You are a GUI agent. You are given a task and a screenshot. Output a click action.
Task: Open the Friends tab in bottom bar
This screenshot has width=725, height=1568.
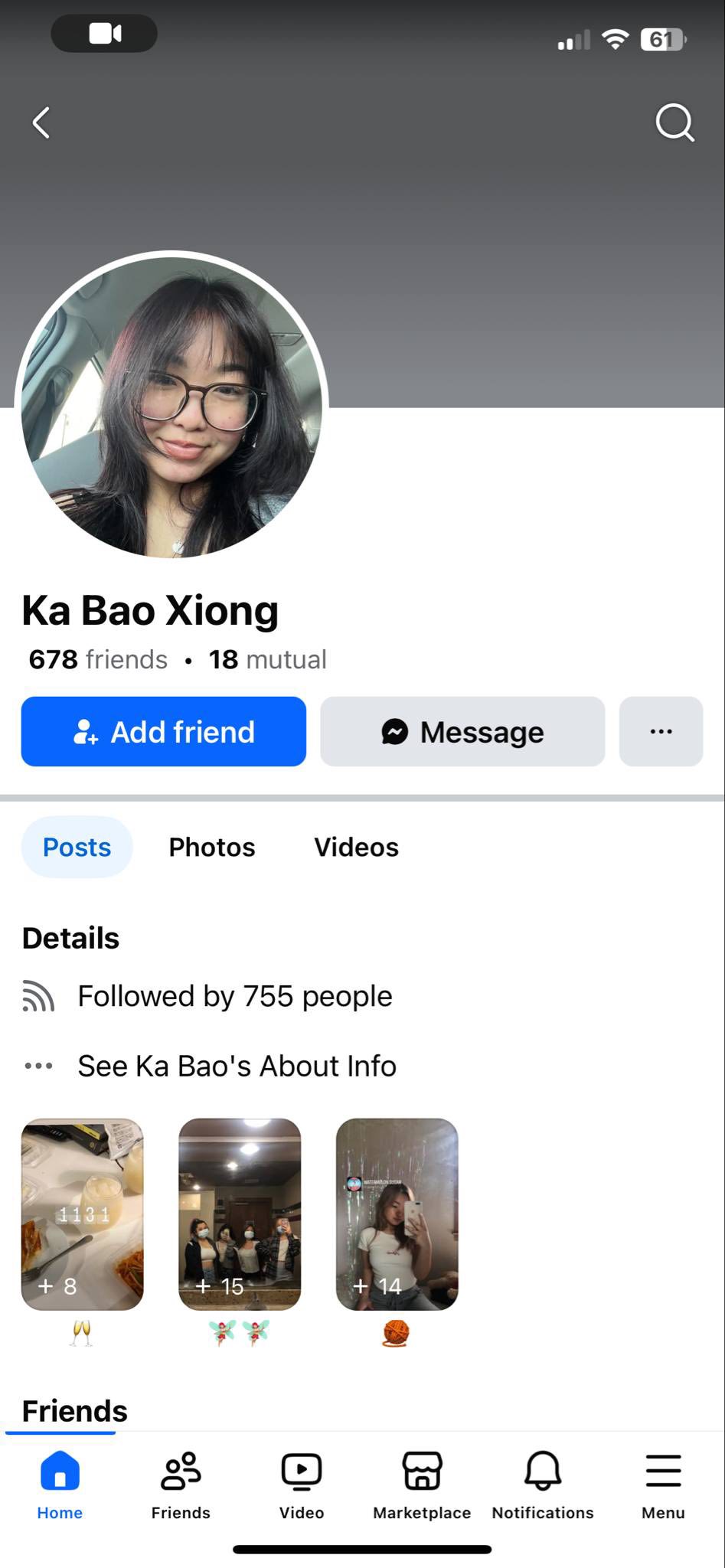click(x=181, y=1484)
